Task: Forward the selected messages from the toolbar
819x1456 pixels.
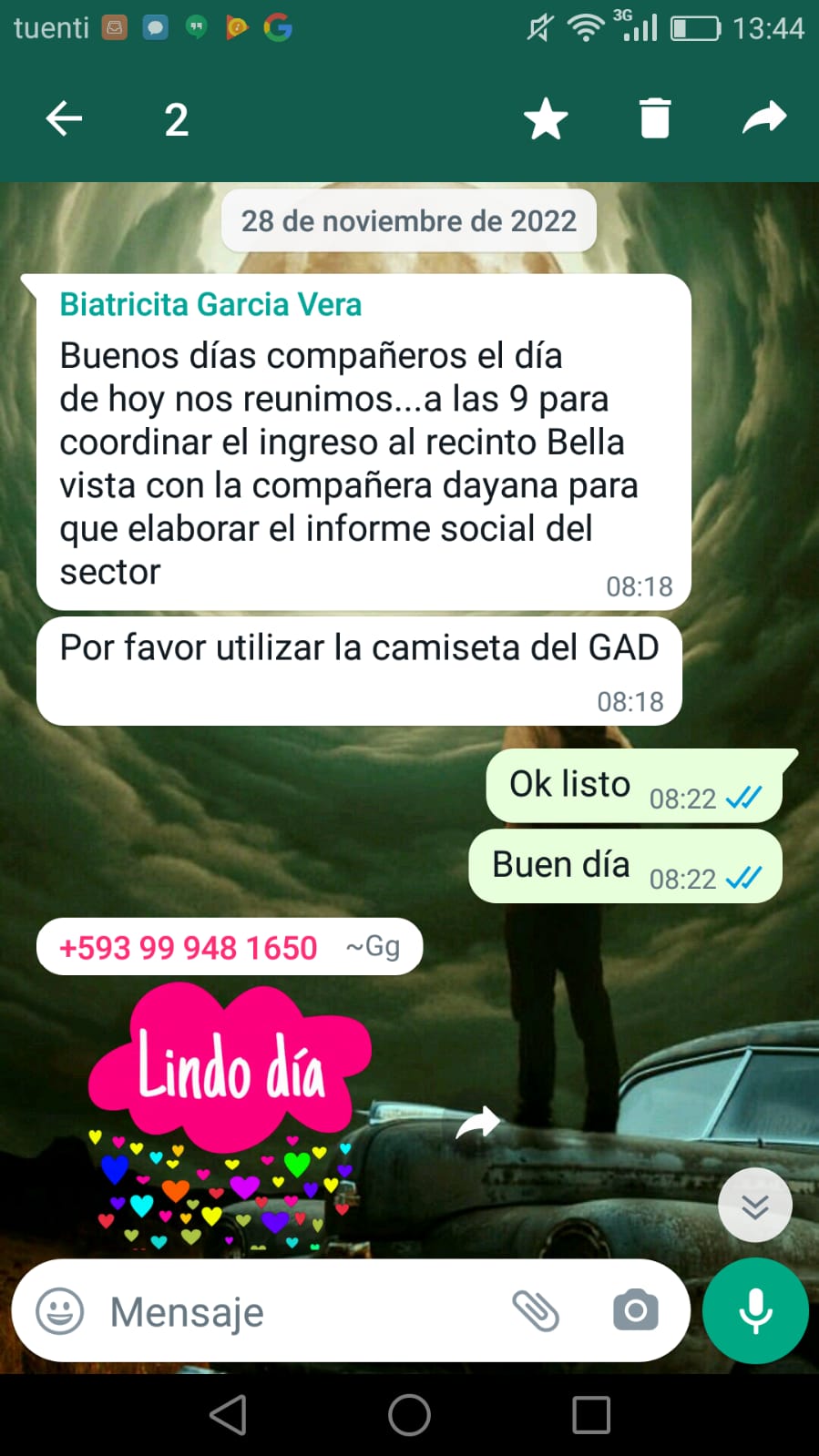Action: [763, 118]
